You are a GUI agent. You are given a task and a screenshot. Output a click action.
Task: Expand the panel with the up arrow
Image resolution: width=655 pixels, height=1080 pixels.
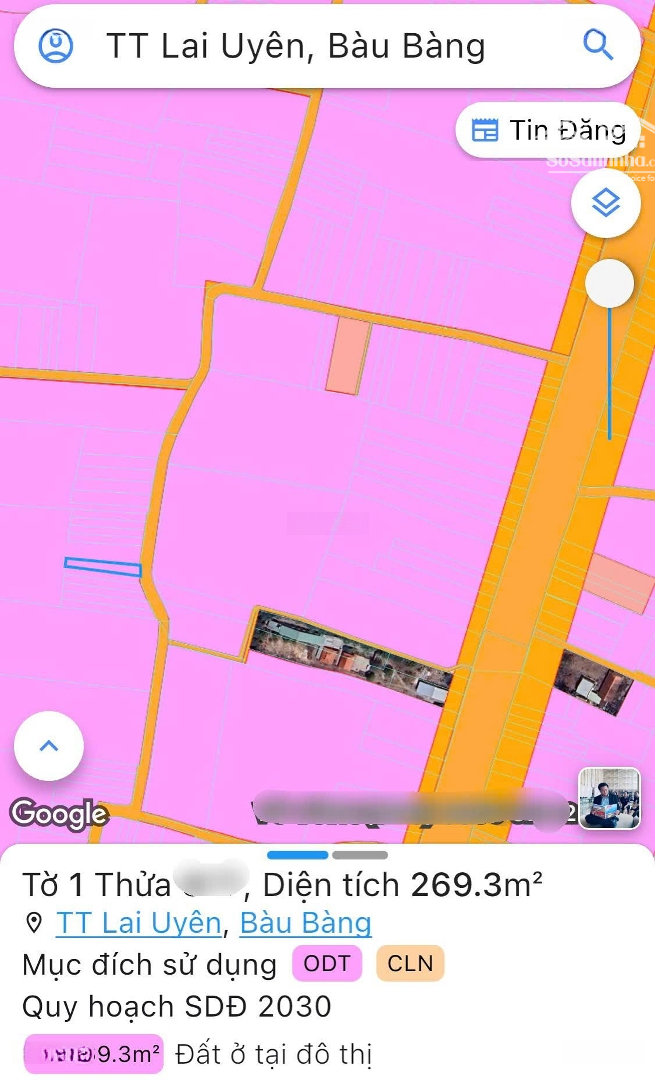click(49, 745)
